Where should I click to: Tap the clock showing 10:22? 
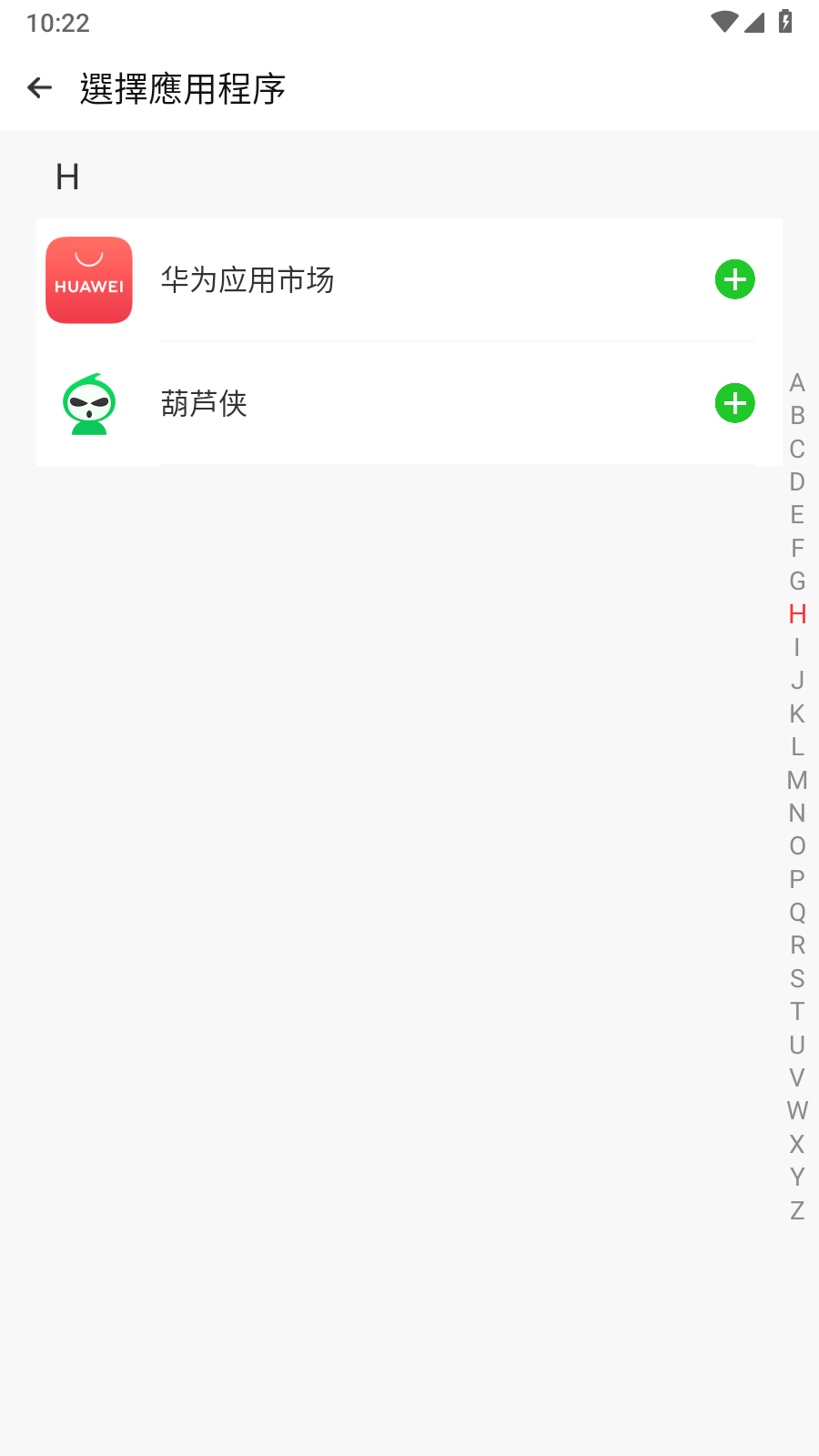pos(56,23)
